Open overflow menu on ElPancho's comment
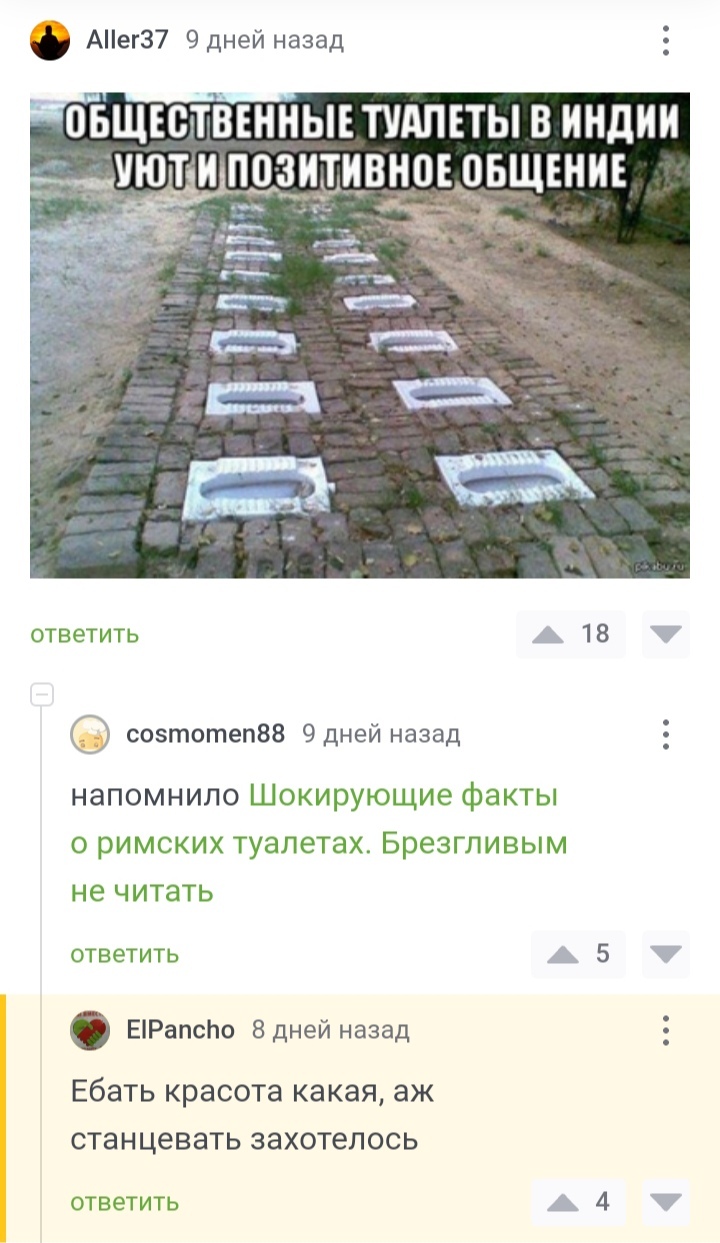Screen dimensions: 720x1243 665,1030
